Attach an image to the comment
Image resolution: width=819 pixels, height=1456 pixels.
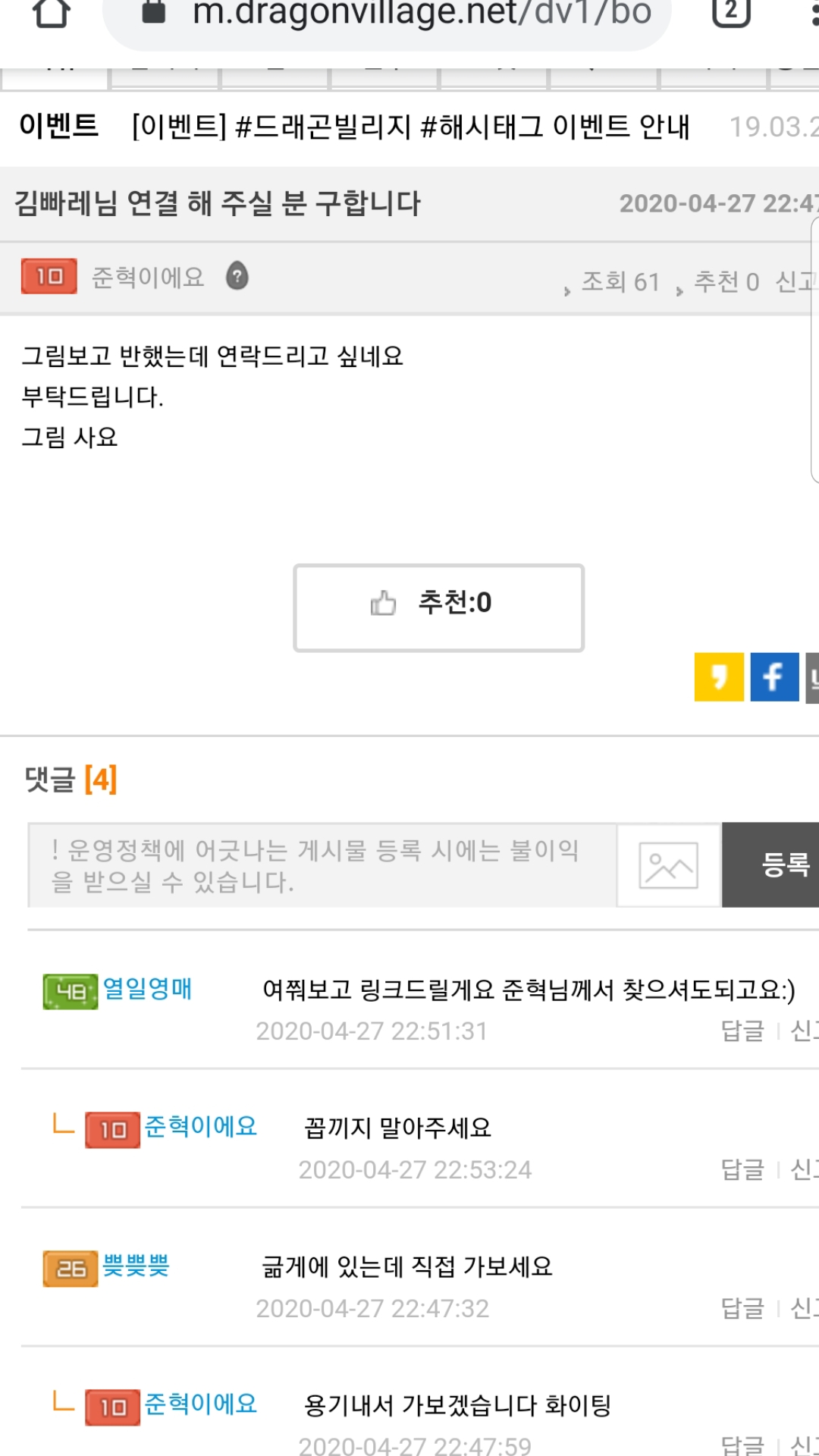(668, 865)
